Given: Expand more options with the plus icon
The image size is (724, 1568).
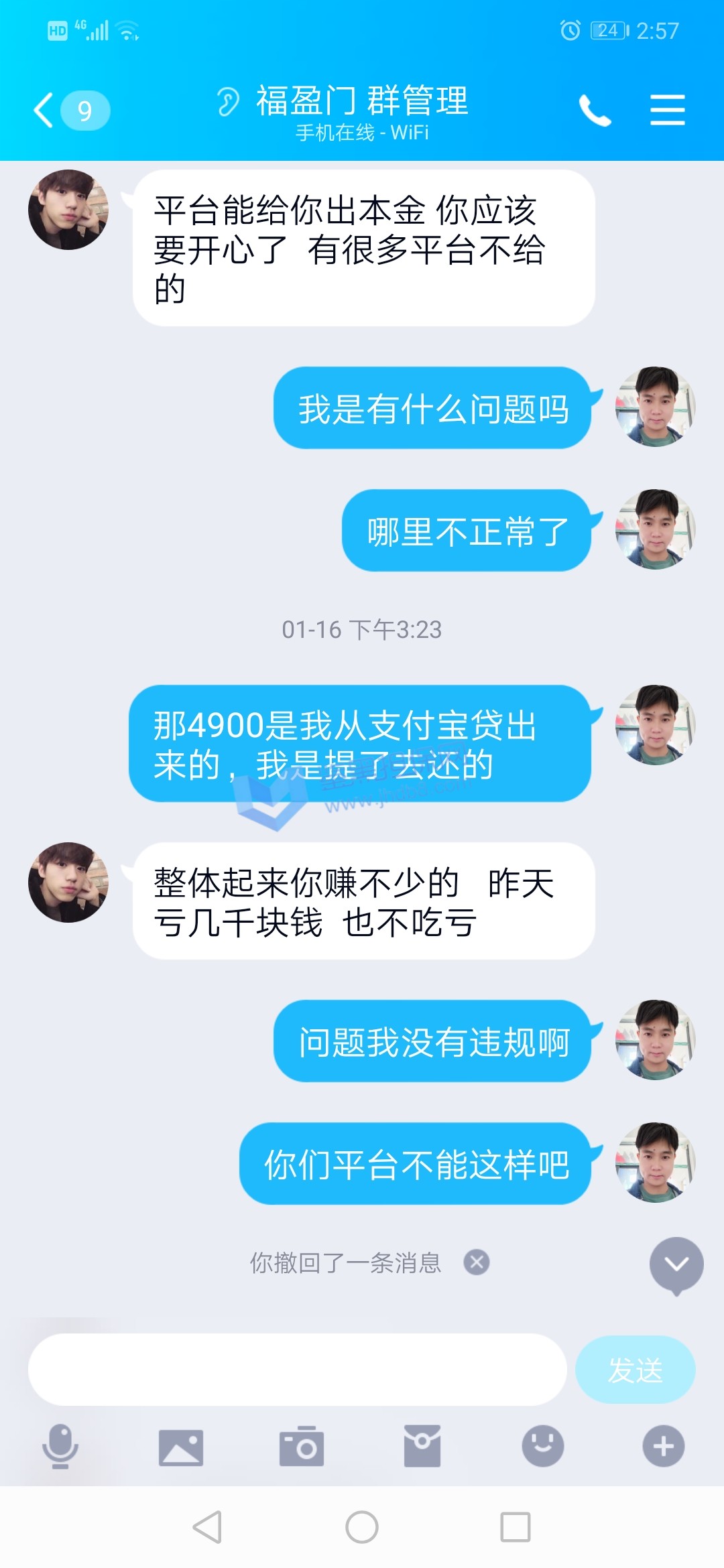Looking at the screenshot, I should point(664,1446).
